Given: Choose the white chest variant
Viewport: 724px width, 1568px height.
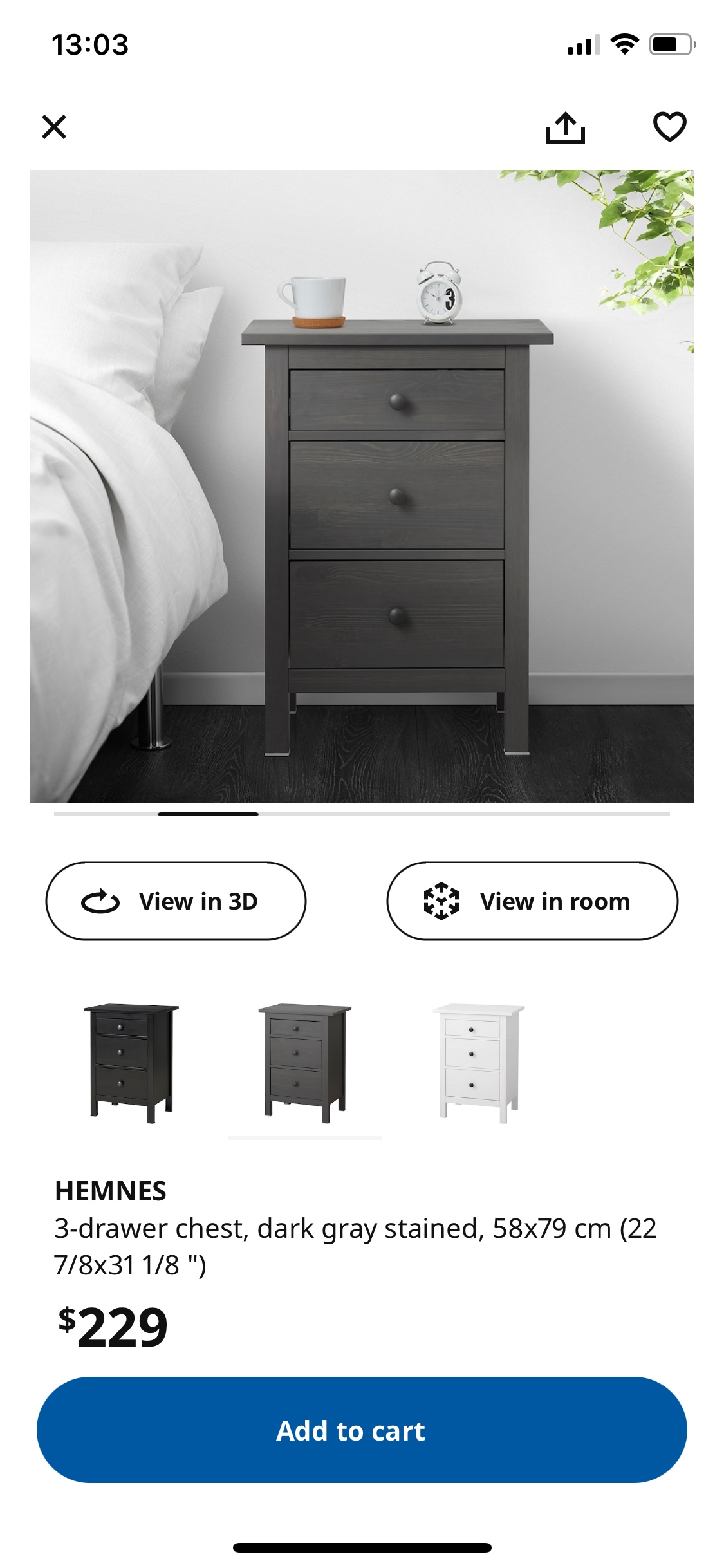Looking at the screenshot, I should pos(478,1062).
